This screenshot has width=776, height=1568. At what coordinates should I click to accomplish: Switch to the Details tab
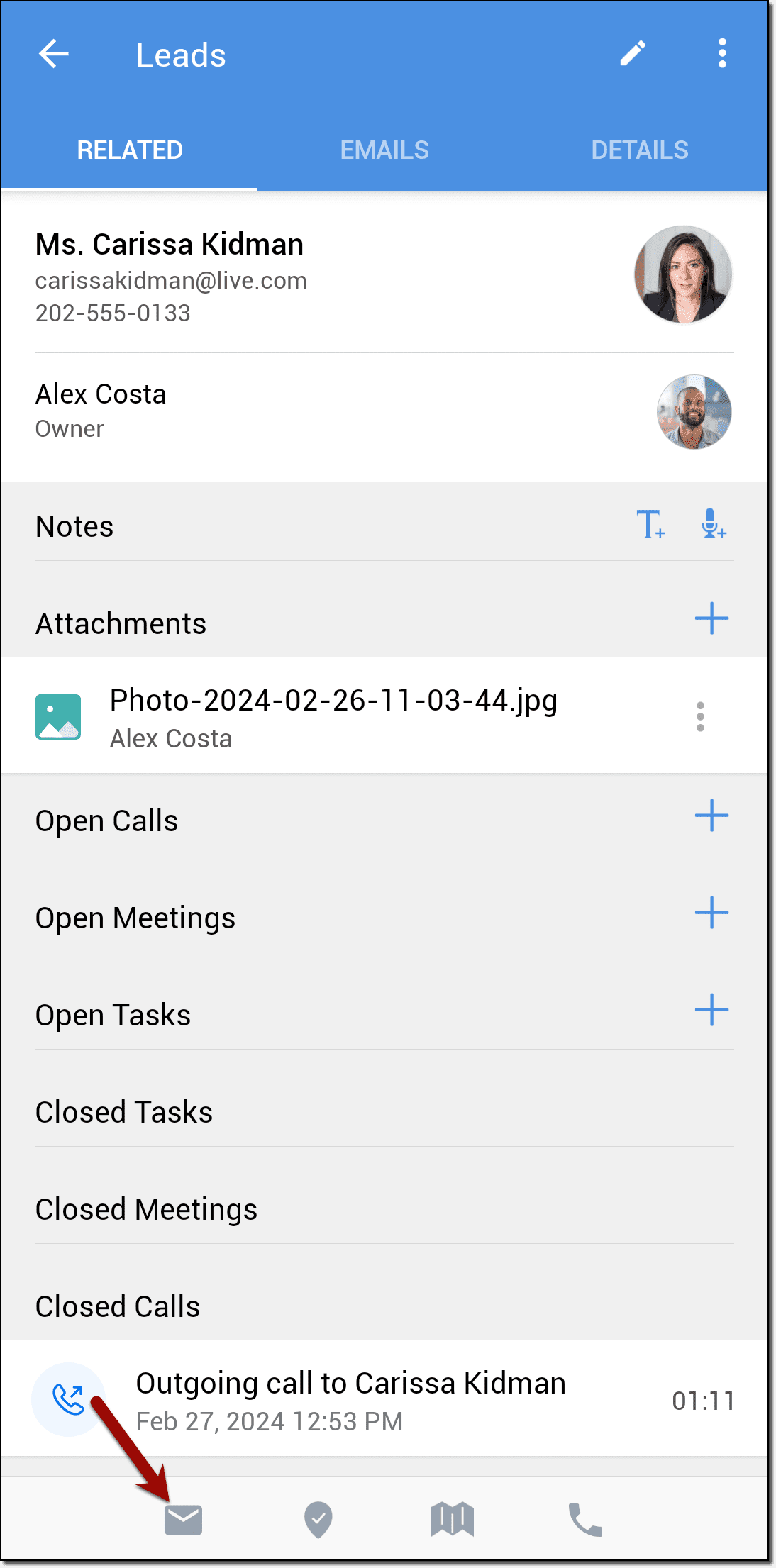(x=639, y=150)
